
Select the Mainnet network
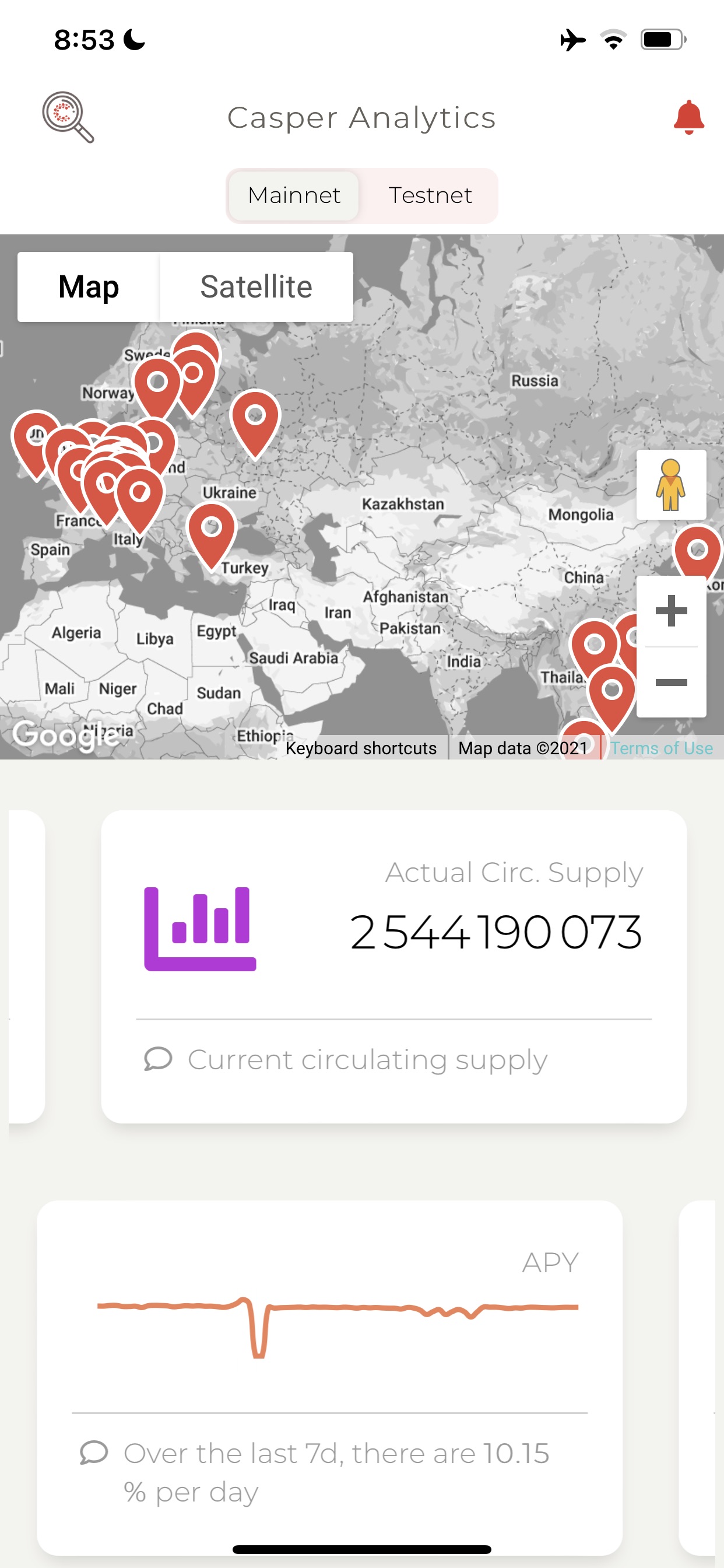pos(294,195)
